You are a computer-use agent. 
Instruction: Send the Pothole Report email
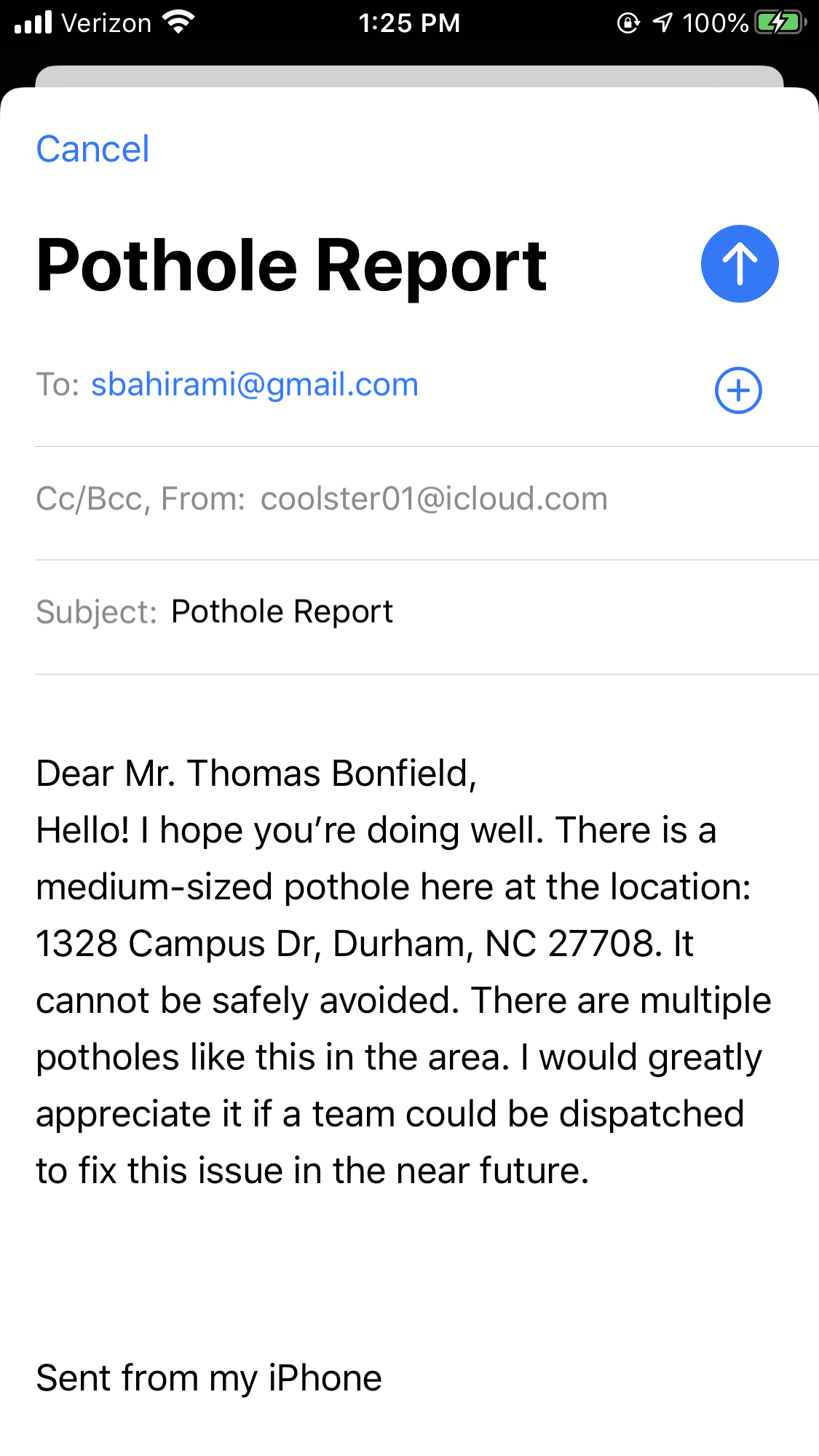click(x=739, y=263)
